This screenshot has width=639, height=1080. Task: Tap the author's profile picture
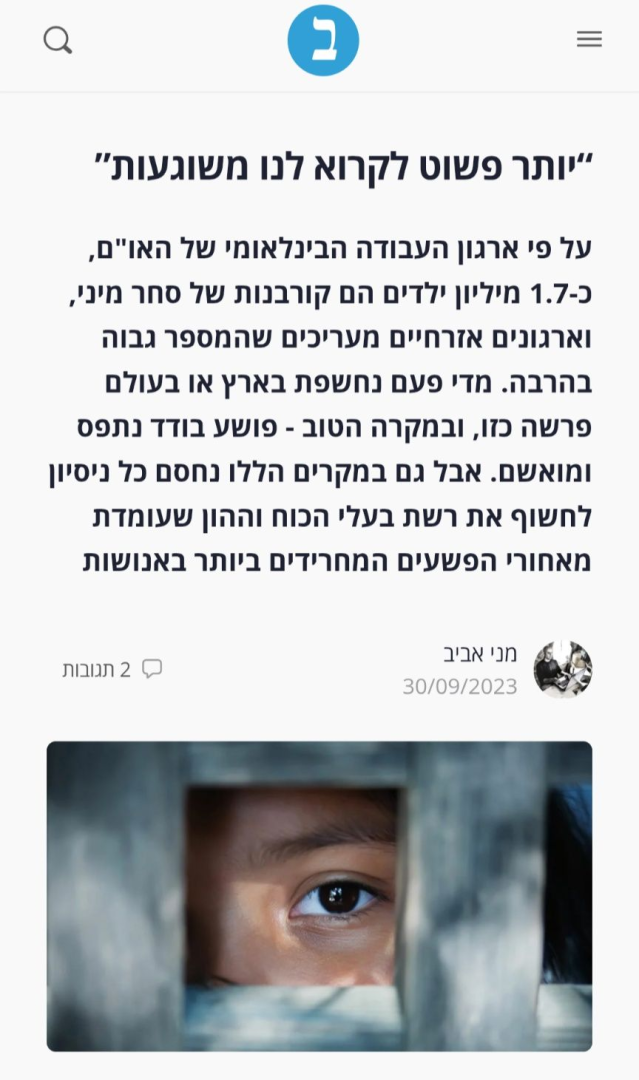click(x=563, y=670)
